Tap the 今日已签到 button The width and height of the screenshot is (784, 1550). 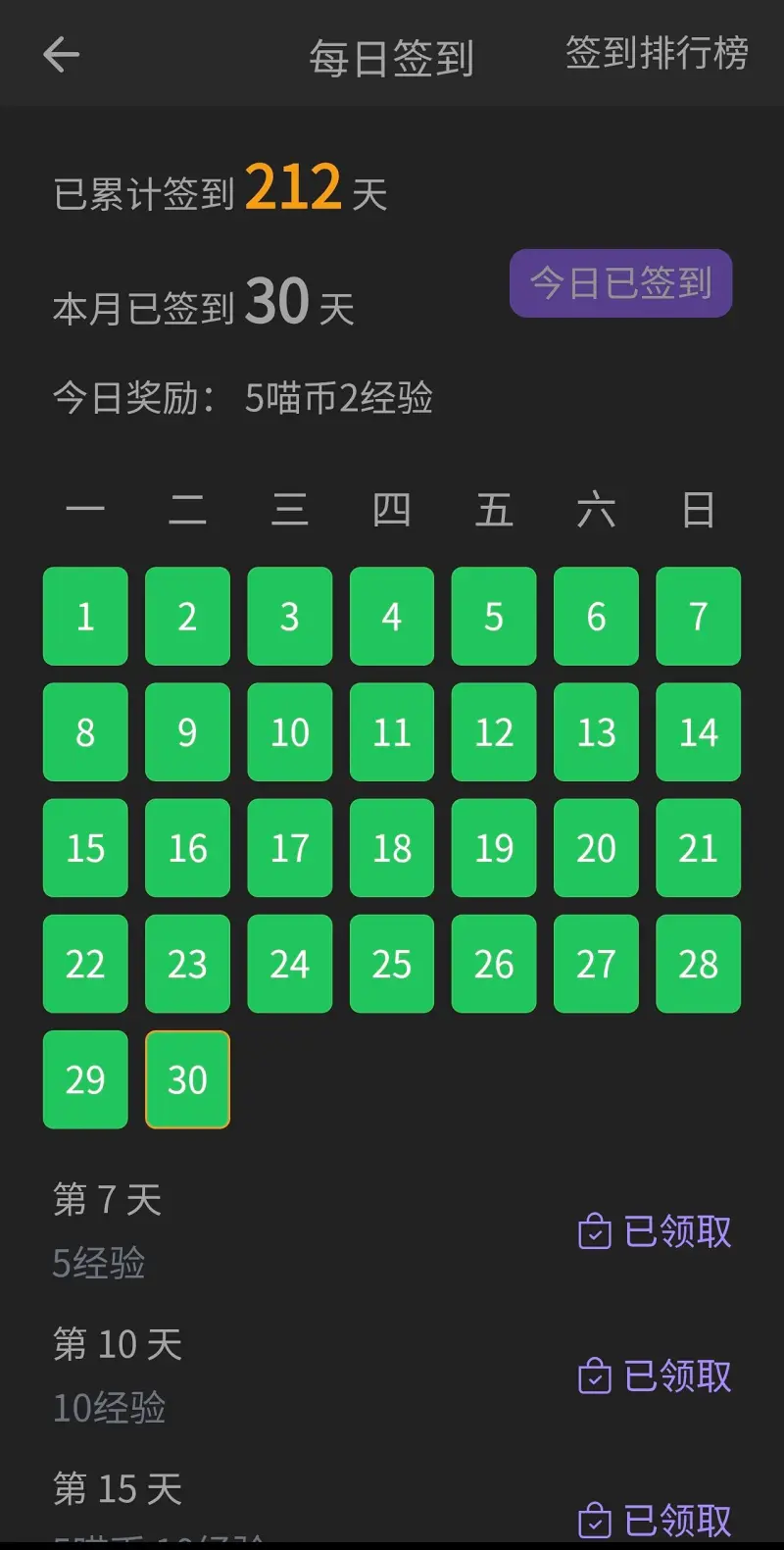(x=620, y=283)
